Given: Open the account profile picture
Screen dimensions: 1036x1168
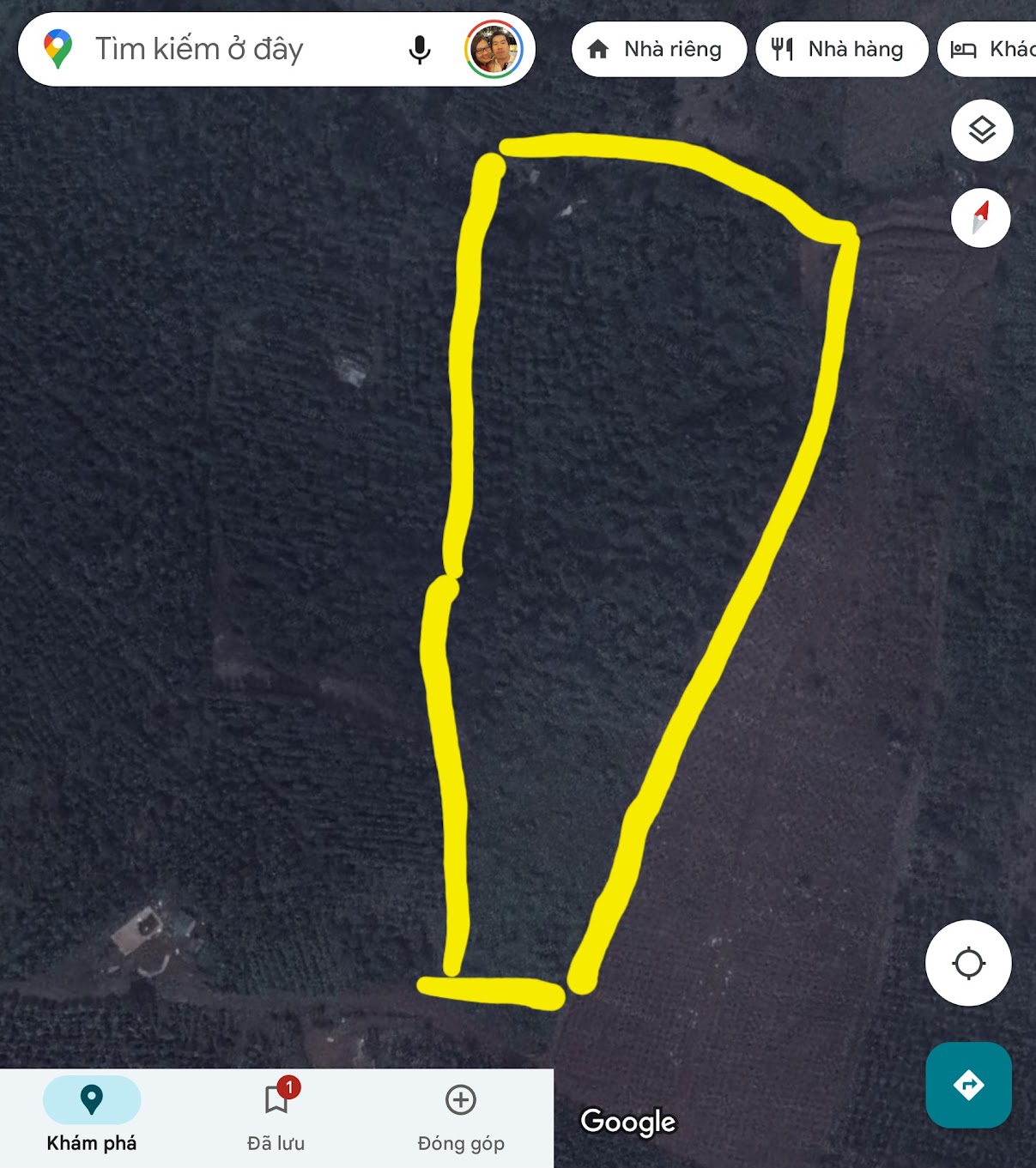Looking at the screenshot, I should pos(494,50).
